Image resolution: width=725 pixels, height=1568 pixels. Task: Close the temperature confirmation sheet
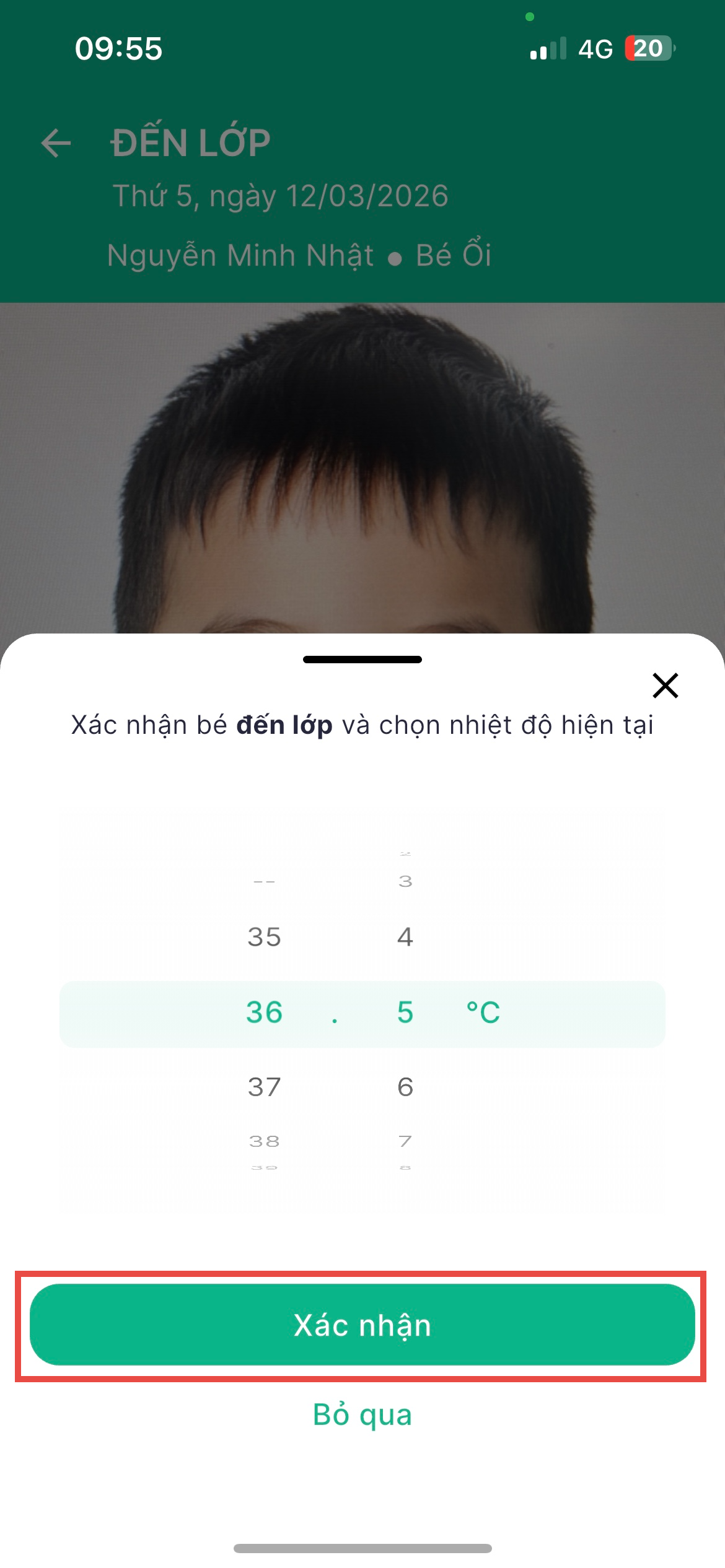665,686
